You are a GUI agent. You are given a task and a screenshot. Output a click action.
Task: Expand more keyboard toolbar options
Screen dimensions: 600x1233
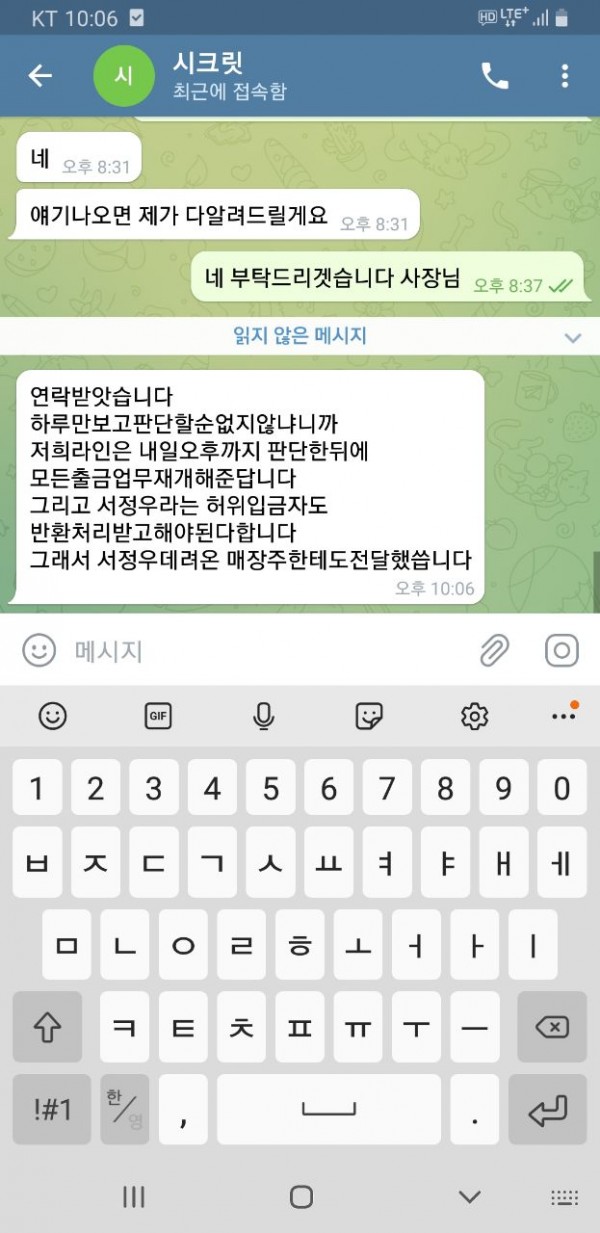[x=563, y=716]
